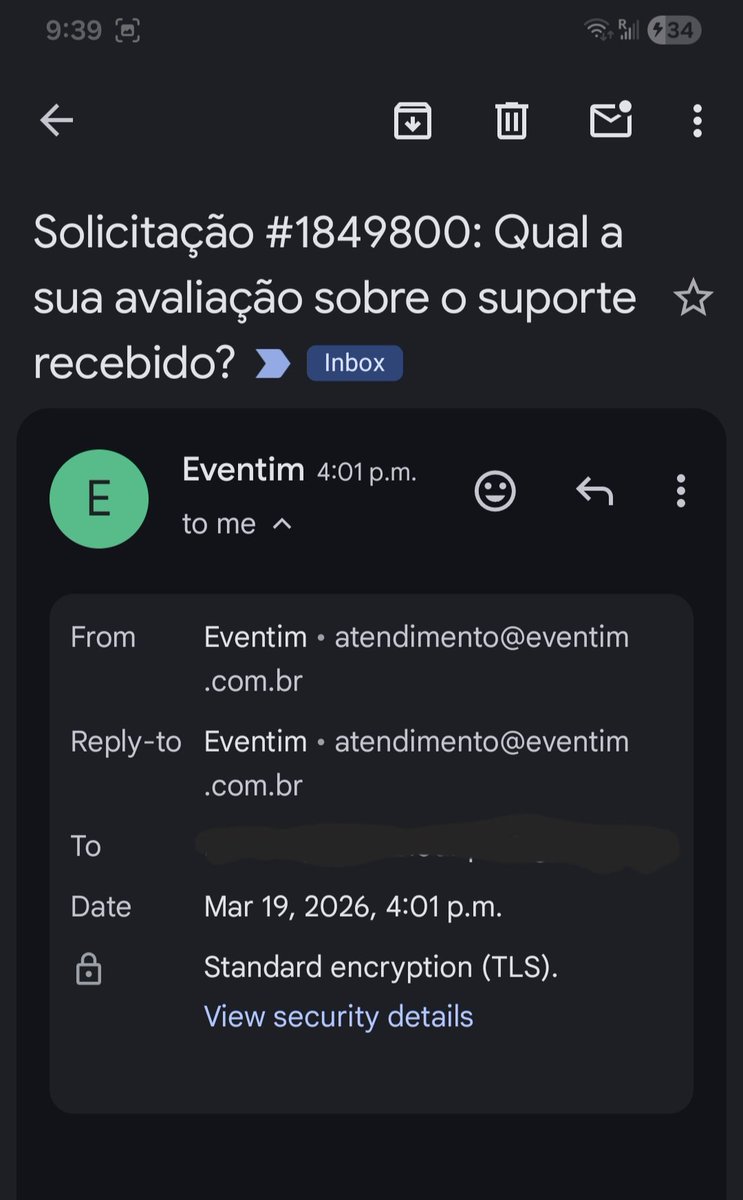Add an emoji reaction to the message
Viewport: 743px width, 1200px height.
click(495, 491)
